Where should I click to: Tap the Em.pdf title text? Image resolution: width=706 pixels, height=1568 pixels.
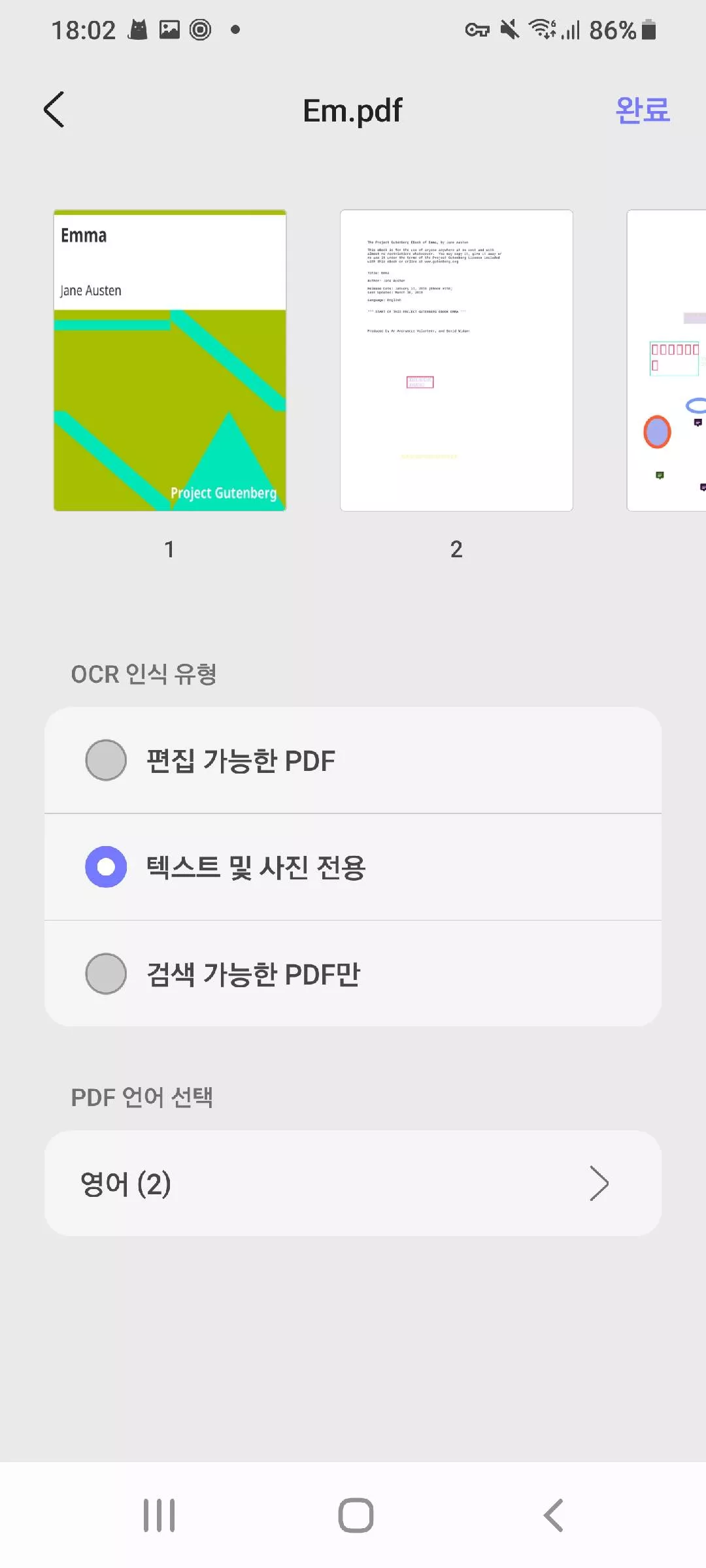pyautogui.click(x=352, y=110)
